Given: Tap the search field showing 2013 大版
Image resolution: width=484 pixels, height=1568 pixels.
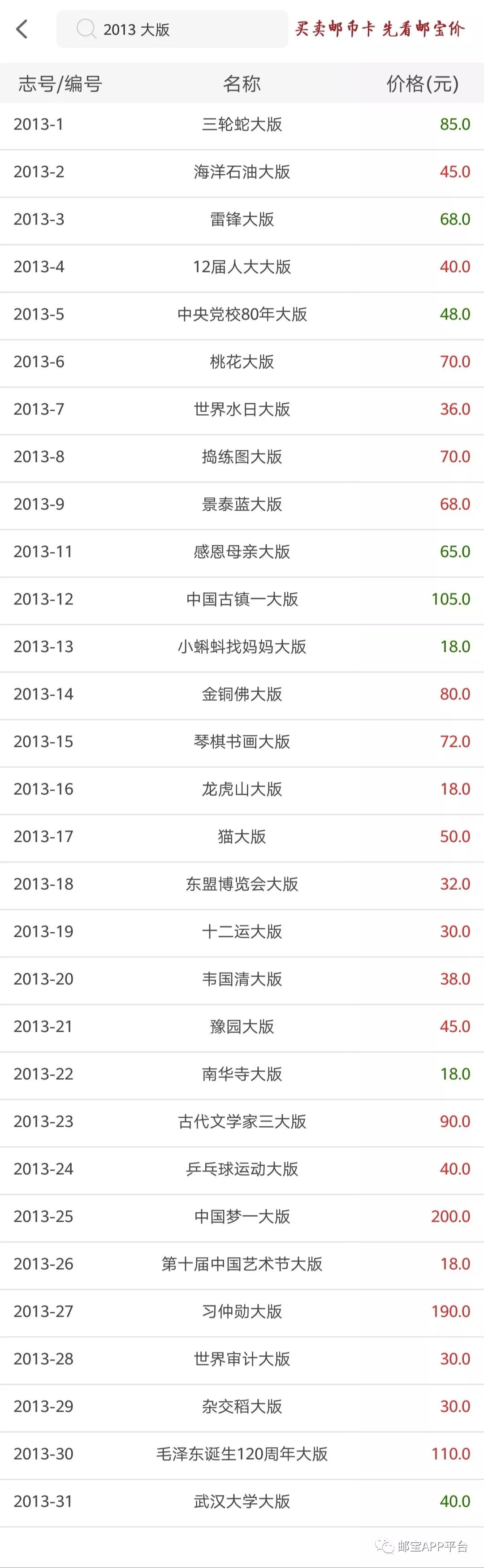Looking at the screenshot, I should (x=172, y=29).
